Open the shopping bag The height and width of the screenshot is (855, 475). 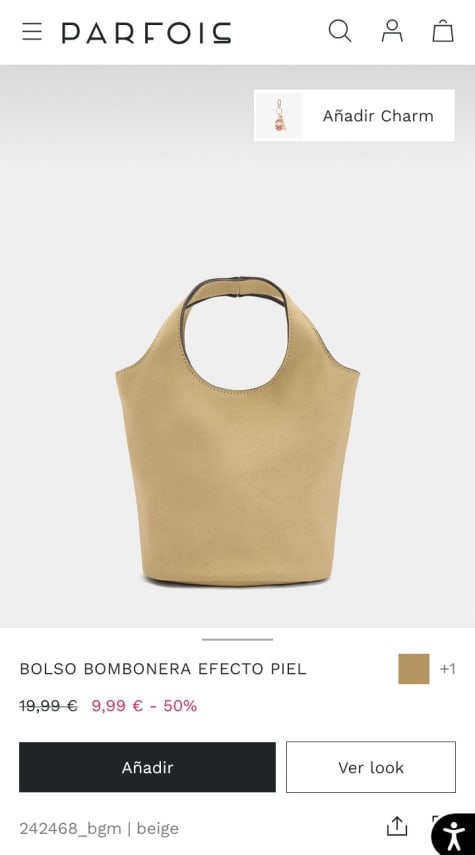pos(443,31)
